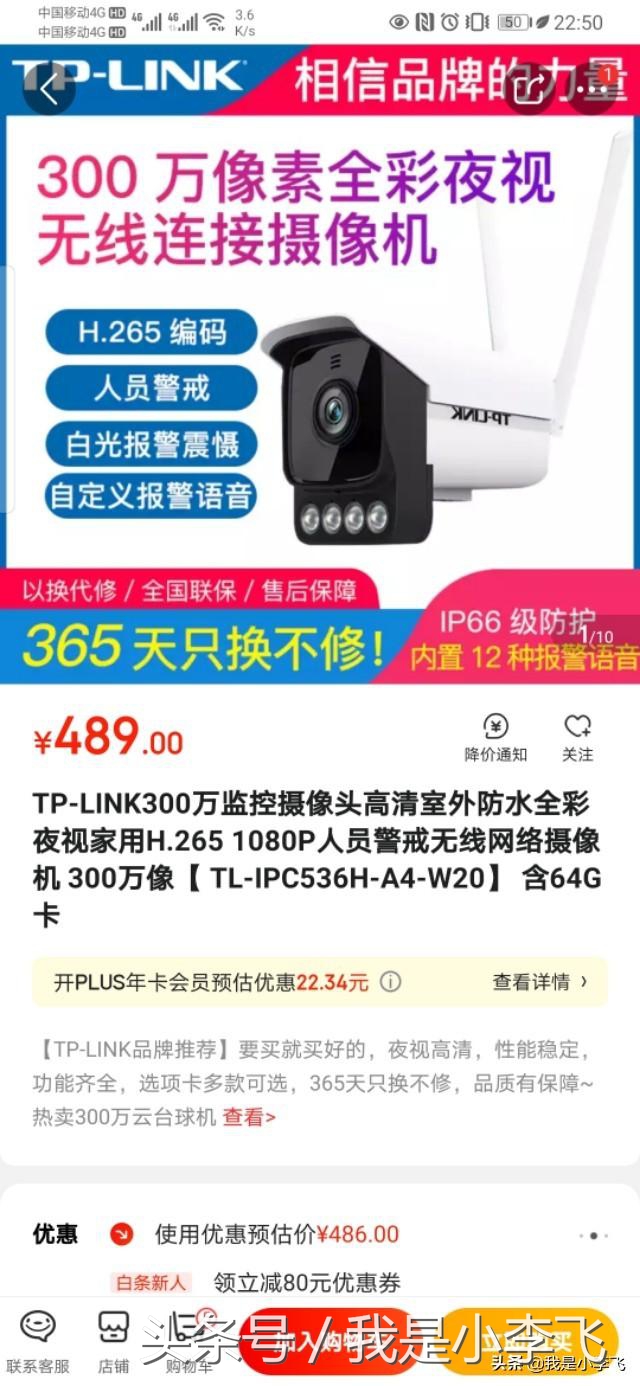Visit the seller's 店铺 page
Viewport: 640px width, 1386px height.
(113, 1340)
